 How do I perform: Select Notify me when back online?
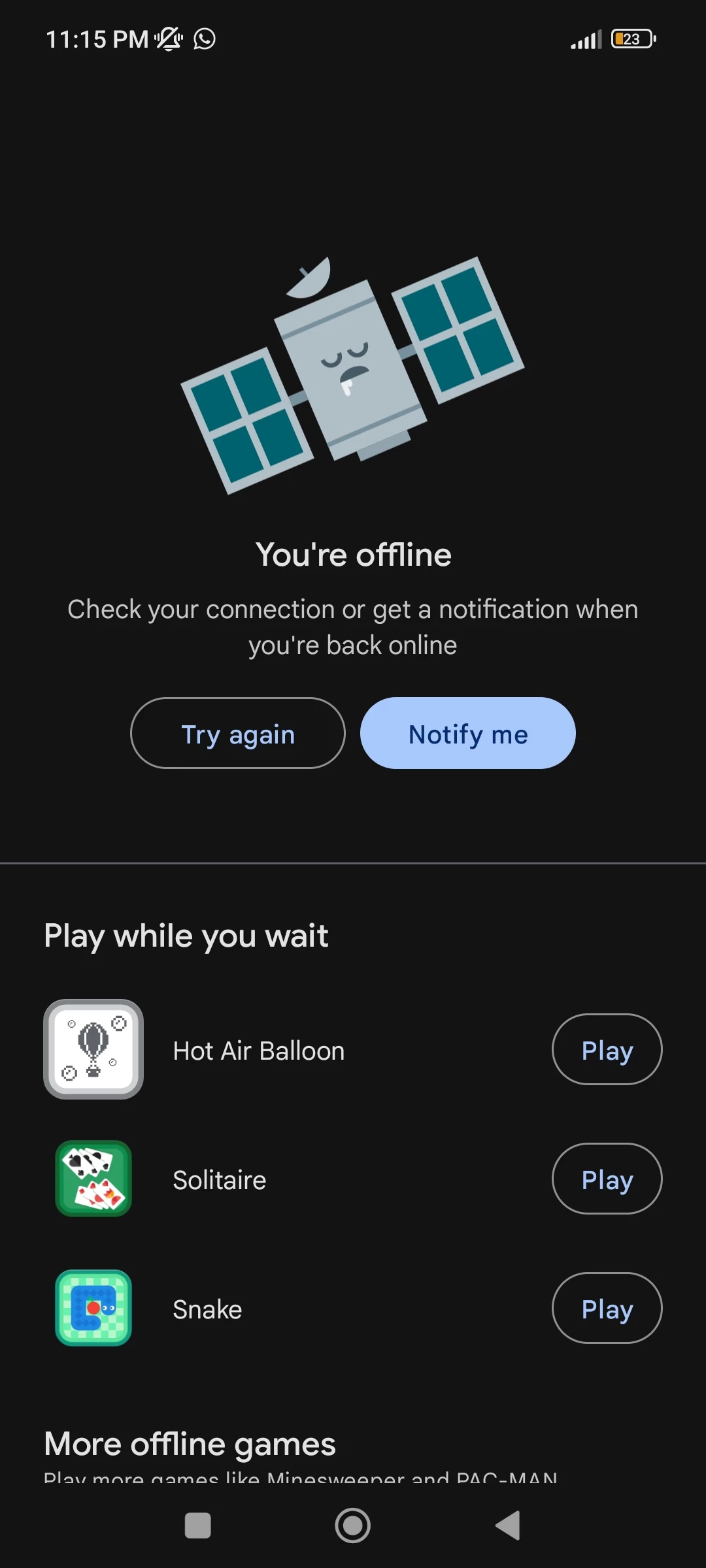(467, 733)
